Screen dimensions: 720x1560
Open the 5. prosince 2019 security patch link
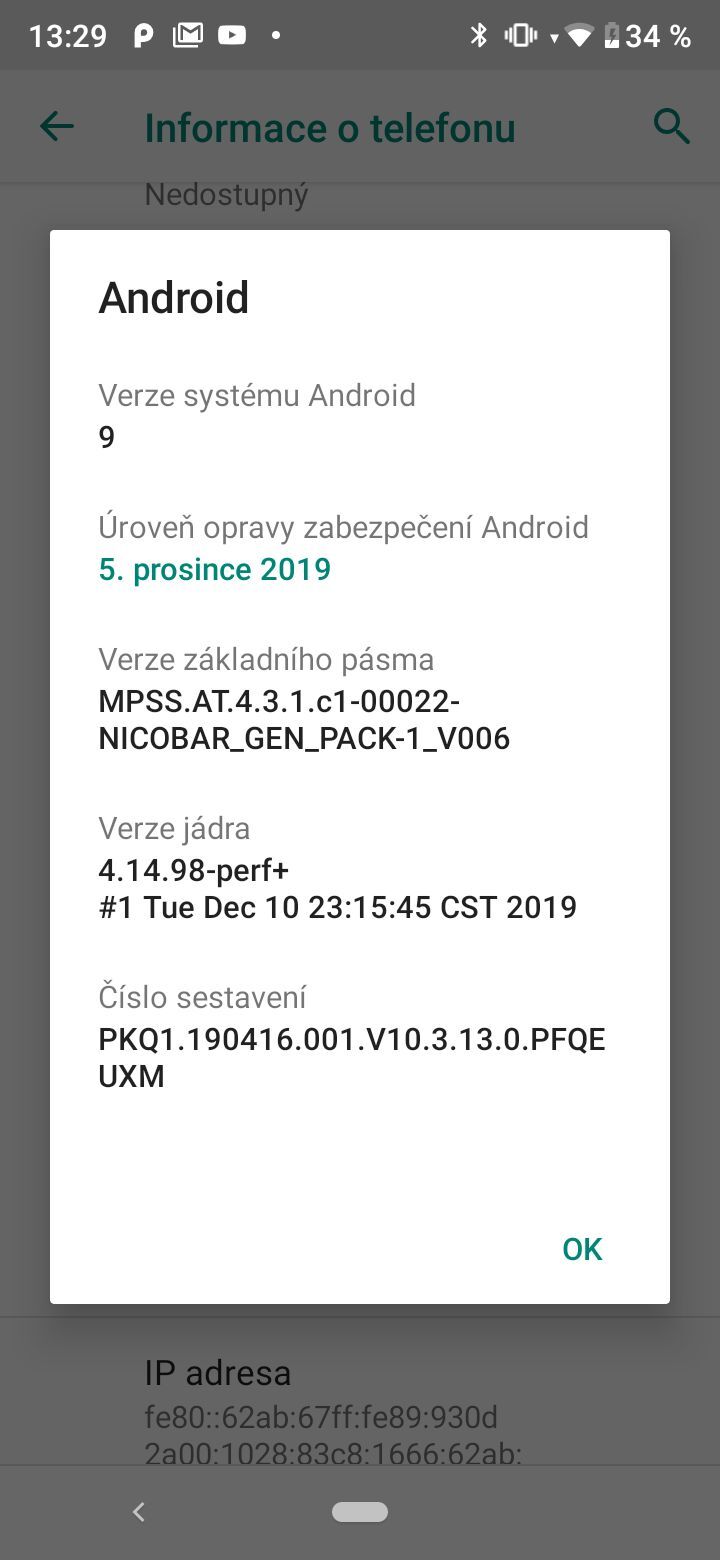coord(214,569)
